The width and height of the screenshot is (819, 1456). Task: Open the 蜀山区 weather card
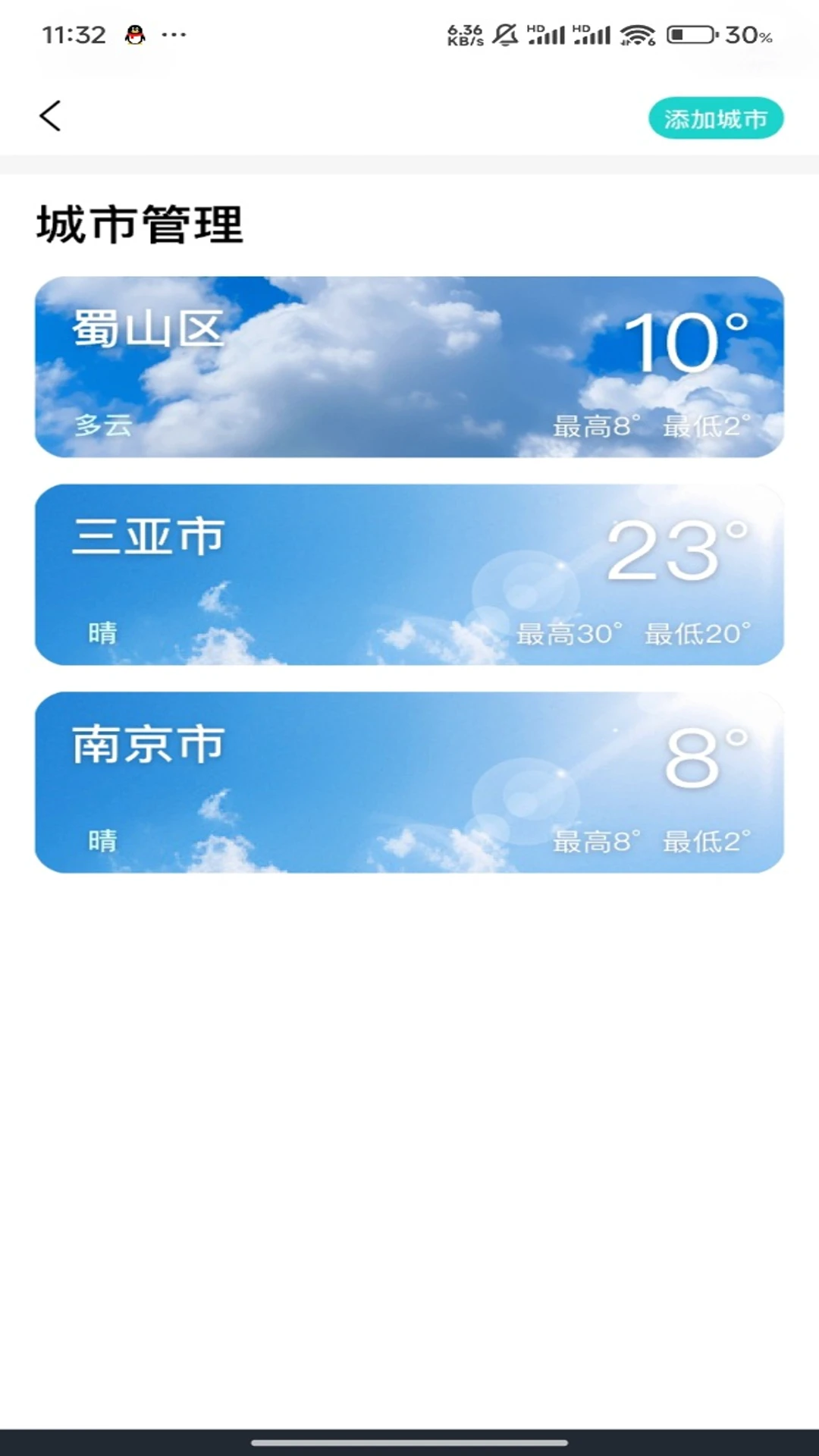pyautogui.click(x=409, y=367)
